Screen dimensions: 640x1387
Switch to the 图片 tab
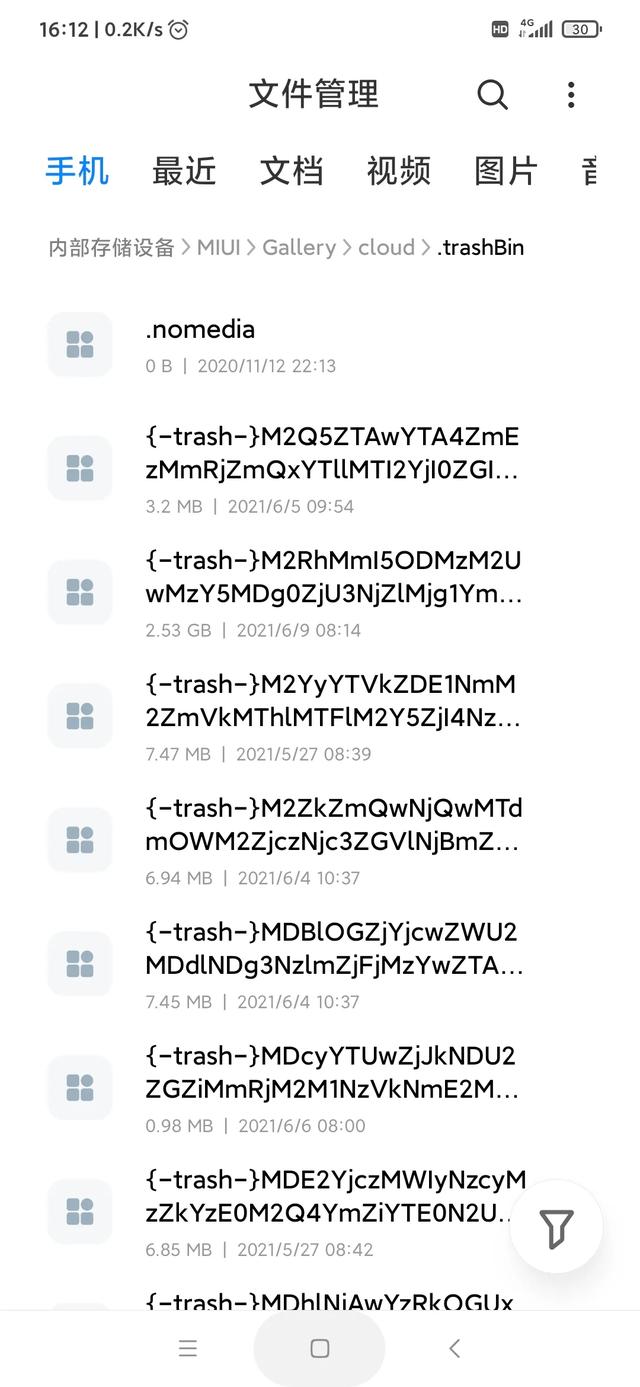point(506,171)
